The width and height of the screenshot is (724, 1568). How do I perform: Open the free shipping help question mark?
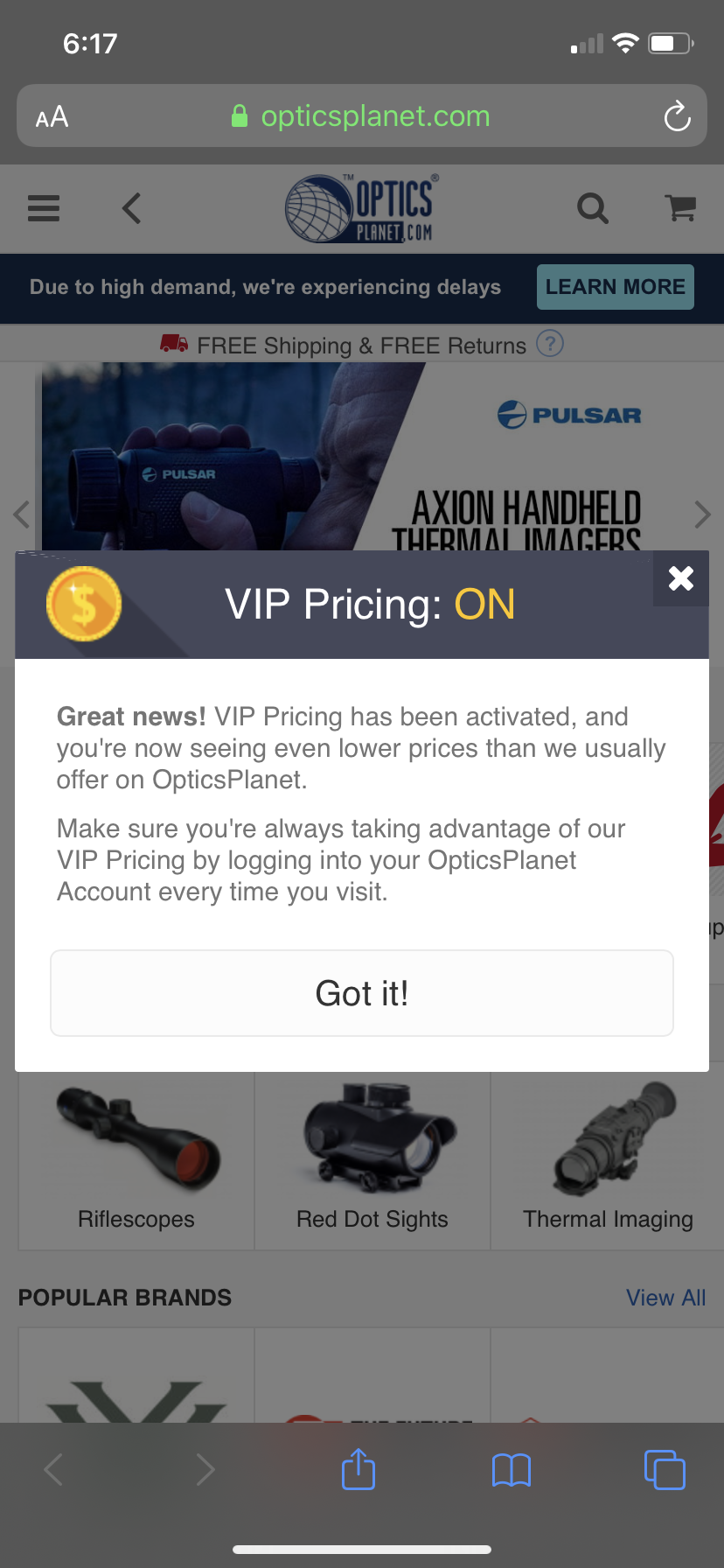[550, 344]
